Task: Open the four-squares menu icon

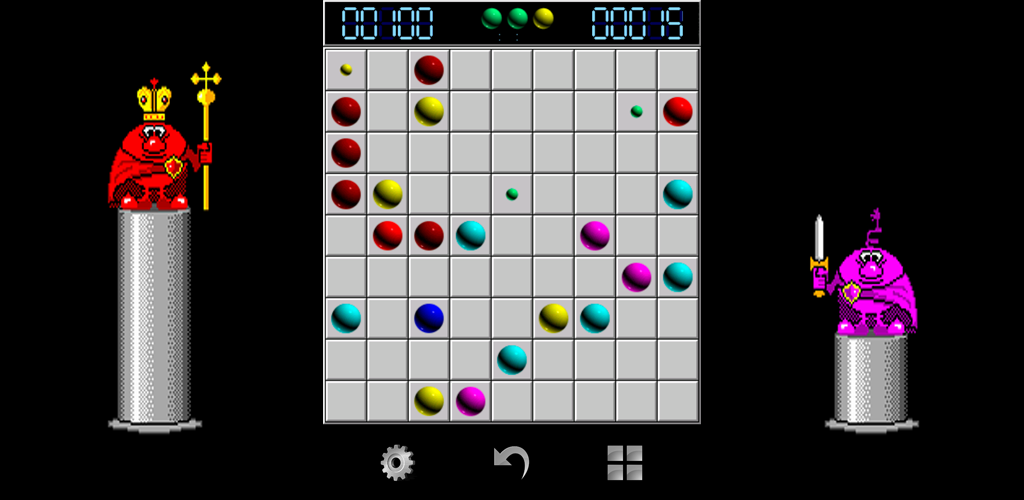Action: click(x=624, y=462)
